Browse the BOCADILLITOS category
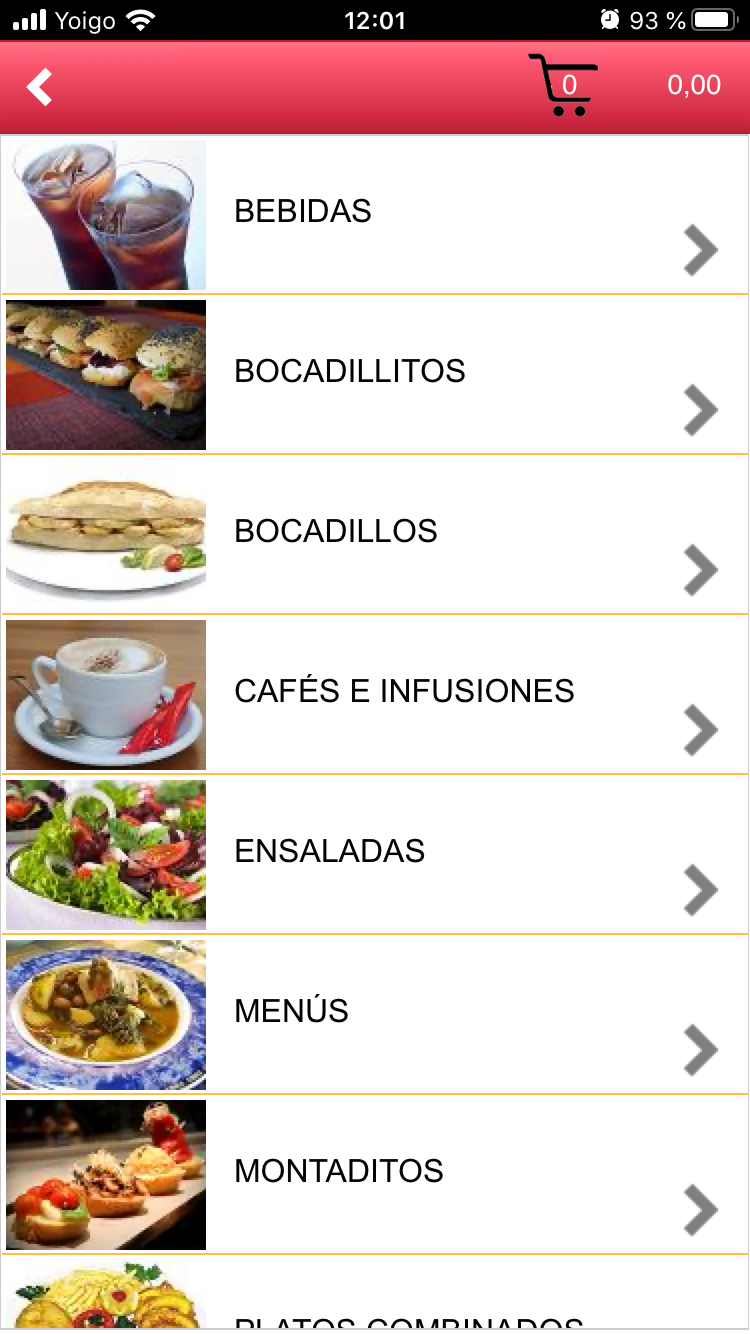This screenshot has height=1334, width=750. [x=374, y=374]
